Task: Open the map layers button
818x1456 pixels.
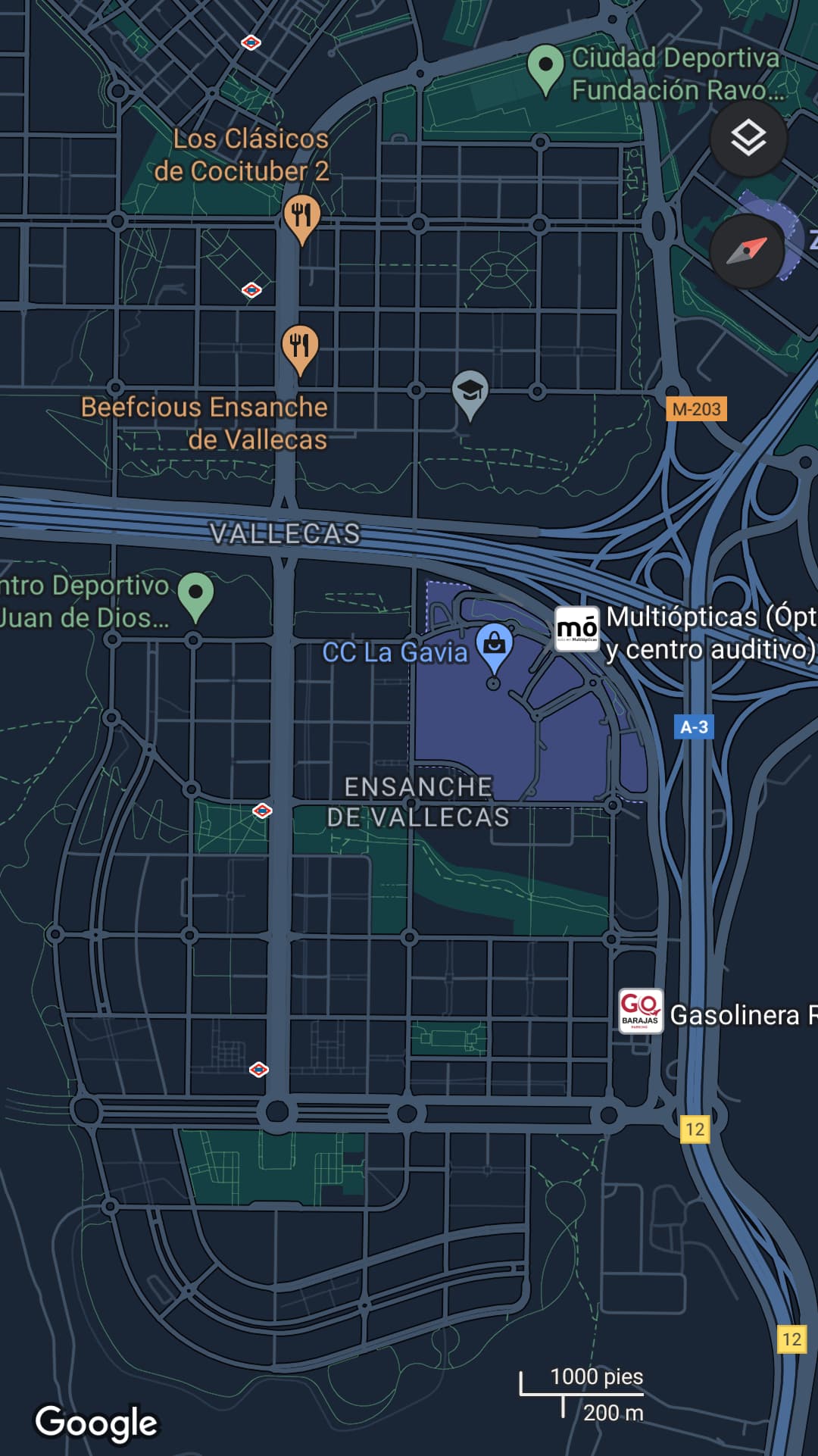Action: coord(748,139)
